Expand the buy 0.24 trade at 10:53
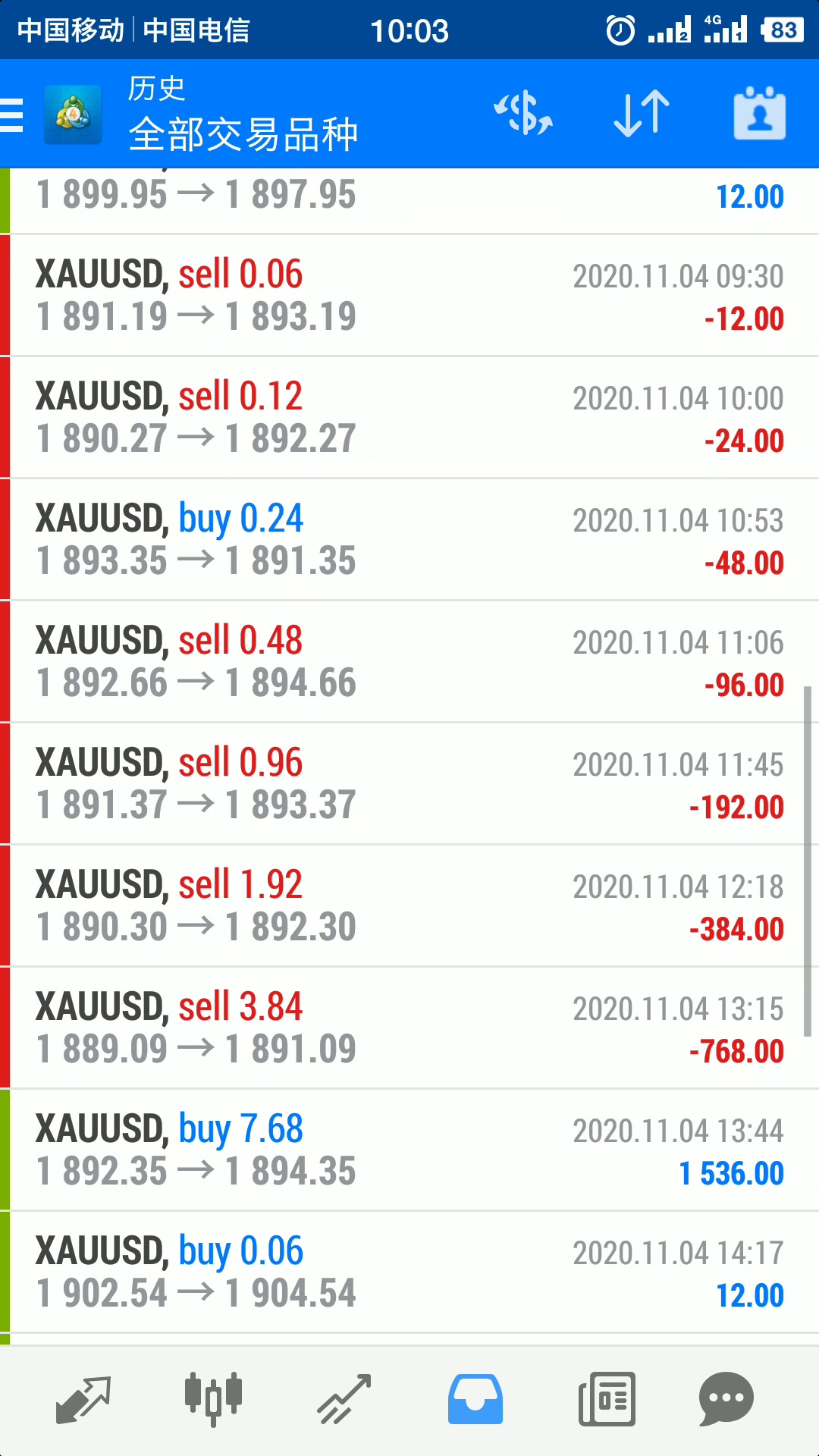819x1456 pixels. coord(409,540)
